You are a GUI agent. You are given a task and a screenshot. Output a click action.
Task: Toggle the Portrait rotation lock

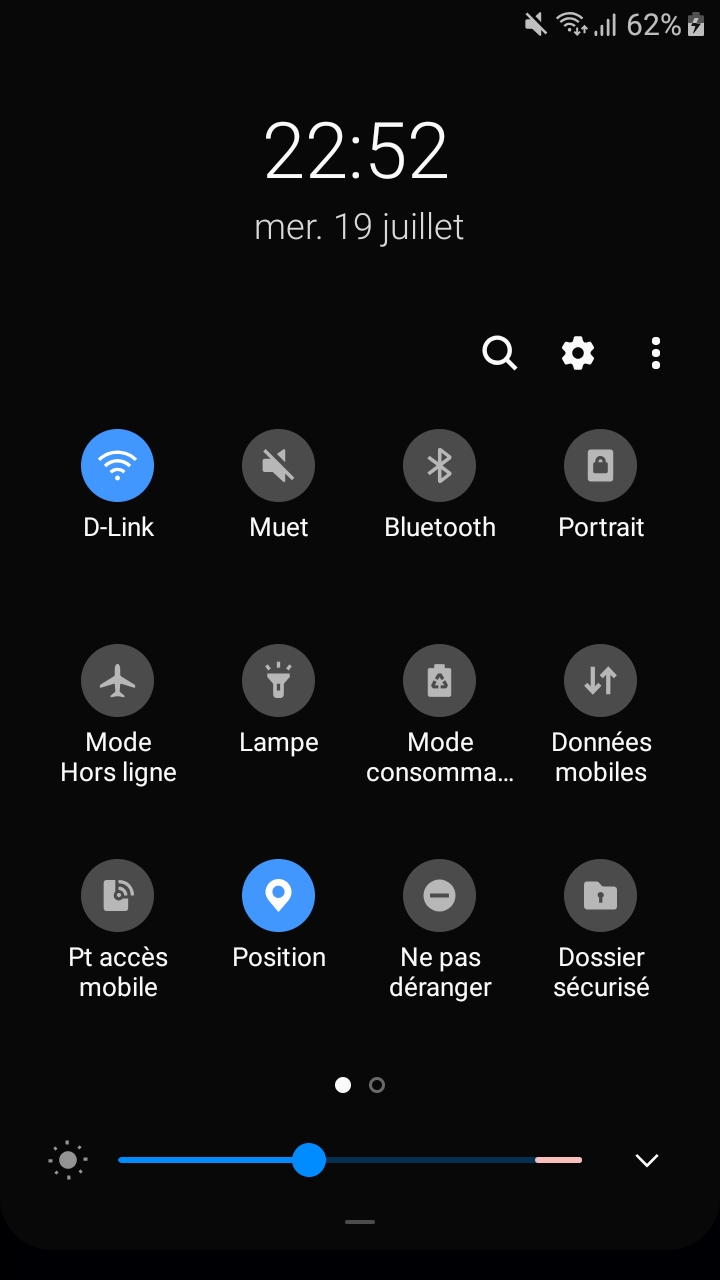pos(600,466)
